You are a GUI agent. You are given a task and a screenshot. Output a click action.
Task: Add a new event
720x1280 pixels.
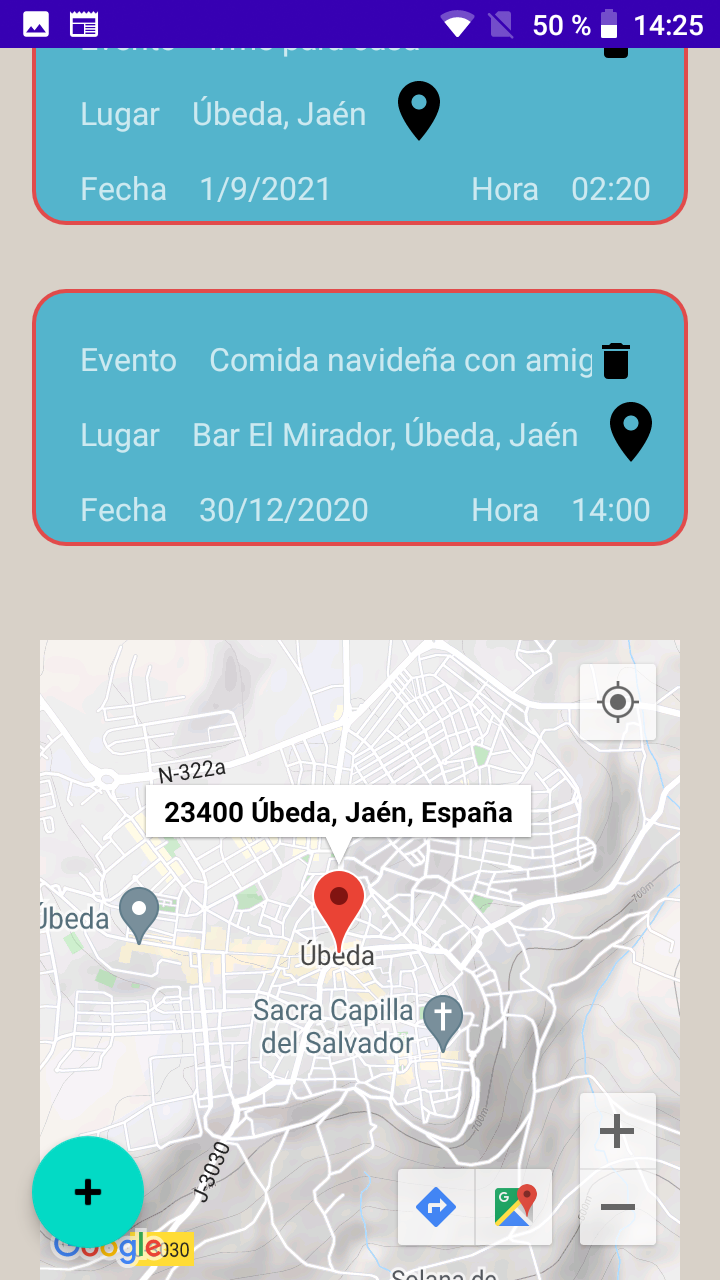[88, 1192]
